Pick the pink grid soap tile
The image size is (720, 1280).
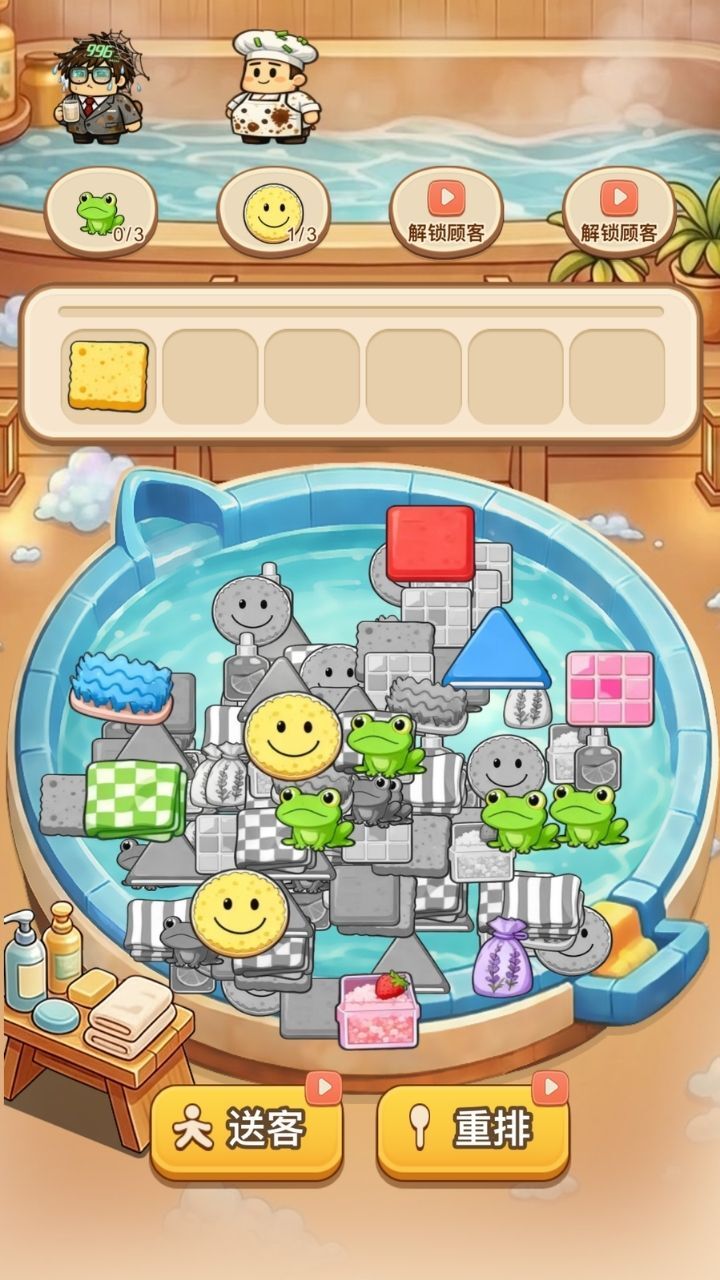[610, 689]
